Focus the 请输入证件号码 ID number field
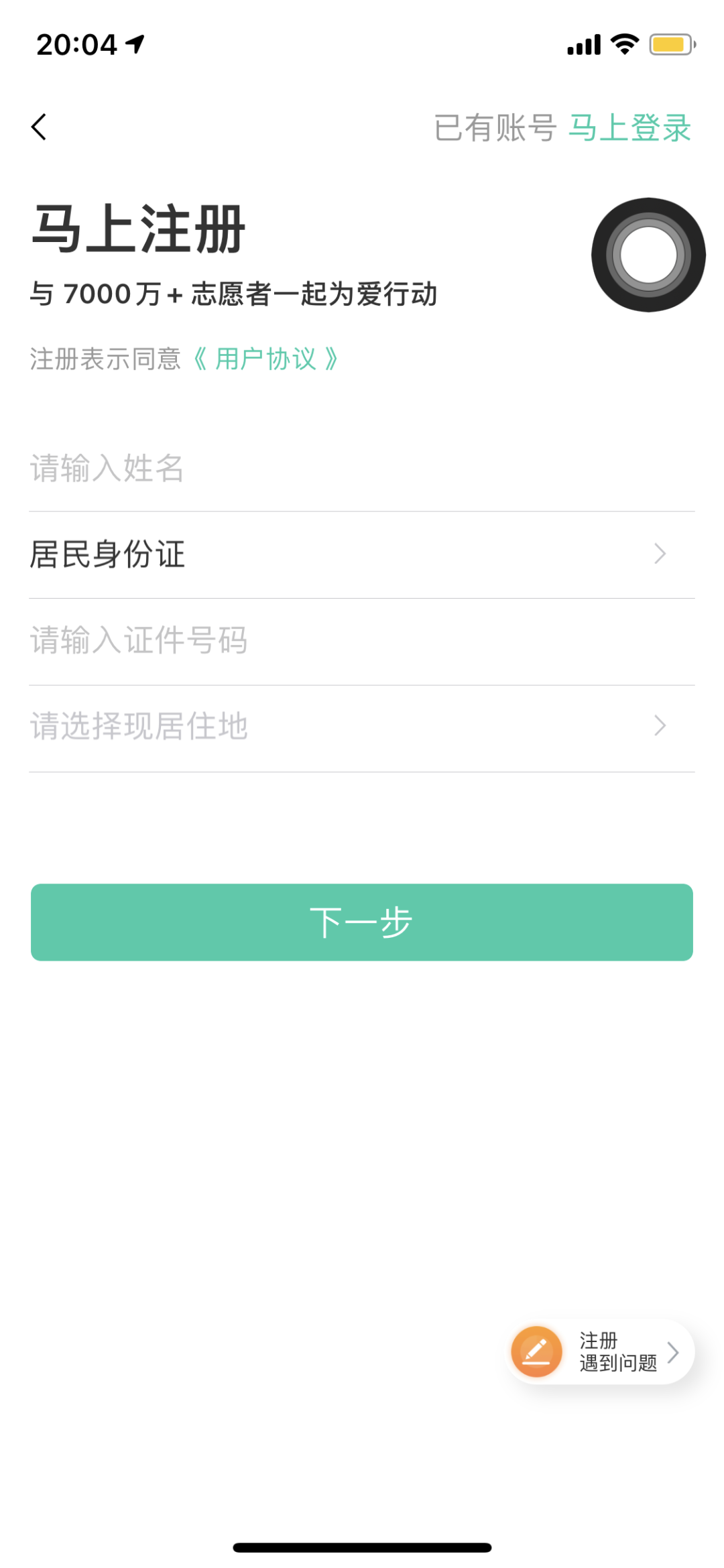The width and height of the screenshot is (724, 1568). coord(362,641)
